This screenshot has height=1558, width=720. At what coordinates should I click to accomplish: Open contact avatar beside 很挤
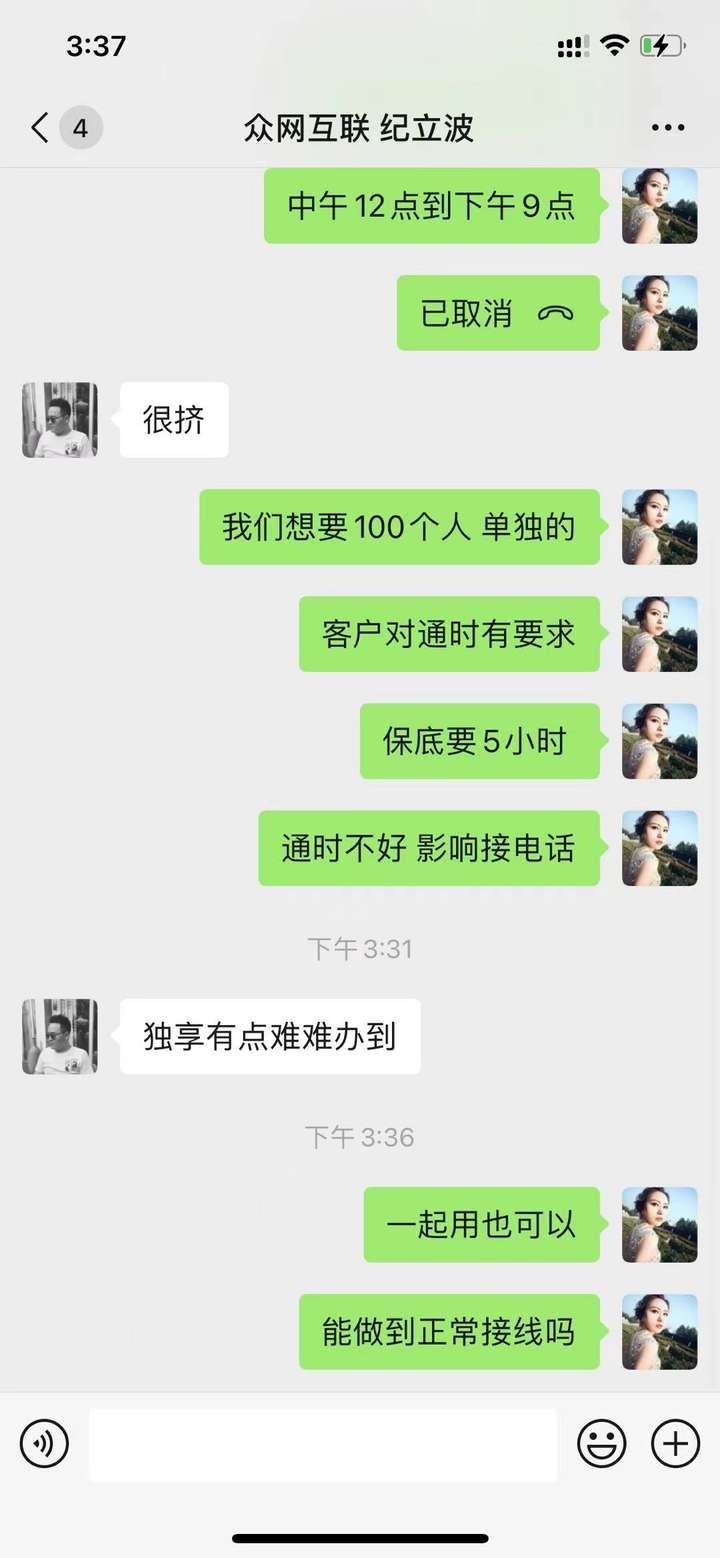pos(60,420)
